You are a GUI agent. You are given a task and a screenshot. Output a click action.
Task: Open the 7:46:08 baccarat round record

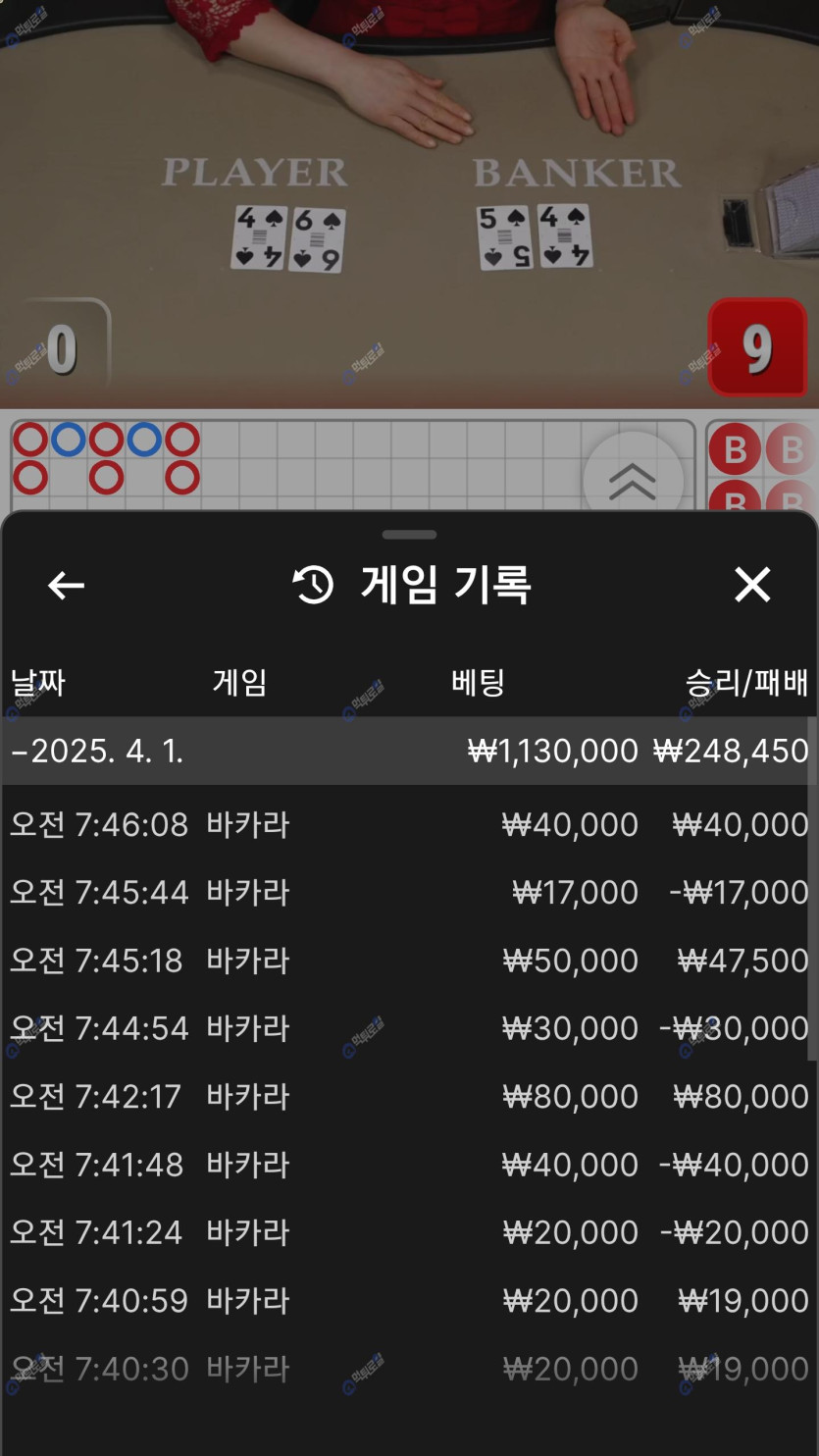[409, 825]
